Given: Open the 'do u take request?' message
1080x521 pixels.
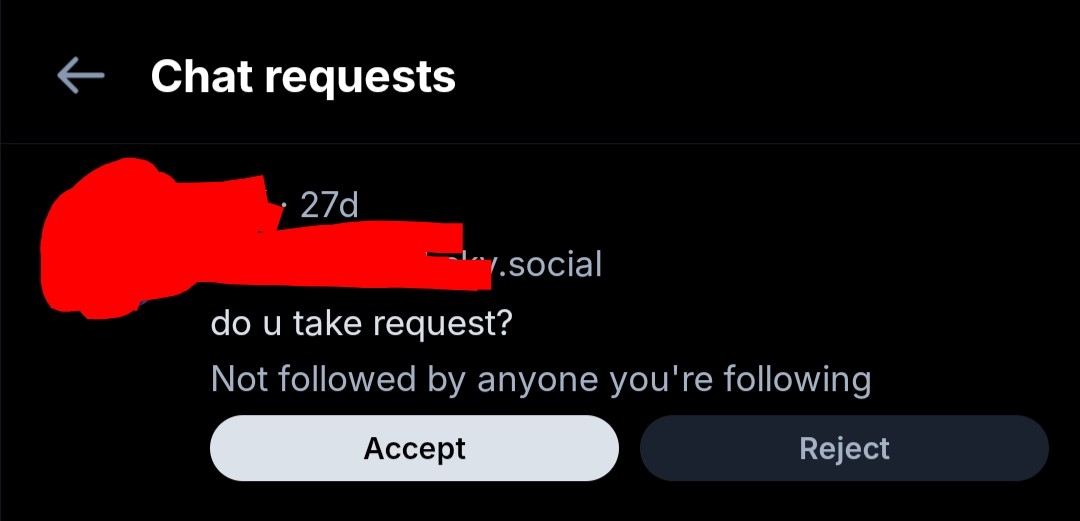Looking at the screenshot, I should (x=360, y=324).
